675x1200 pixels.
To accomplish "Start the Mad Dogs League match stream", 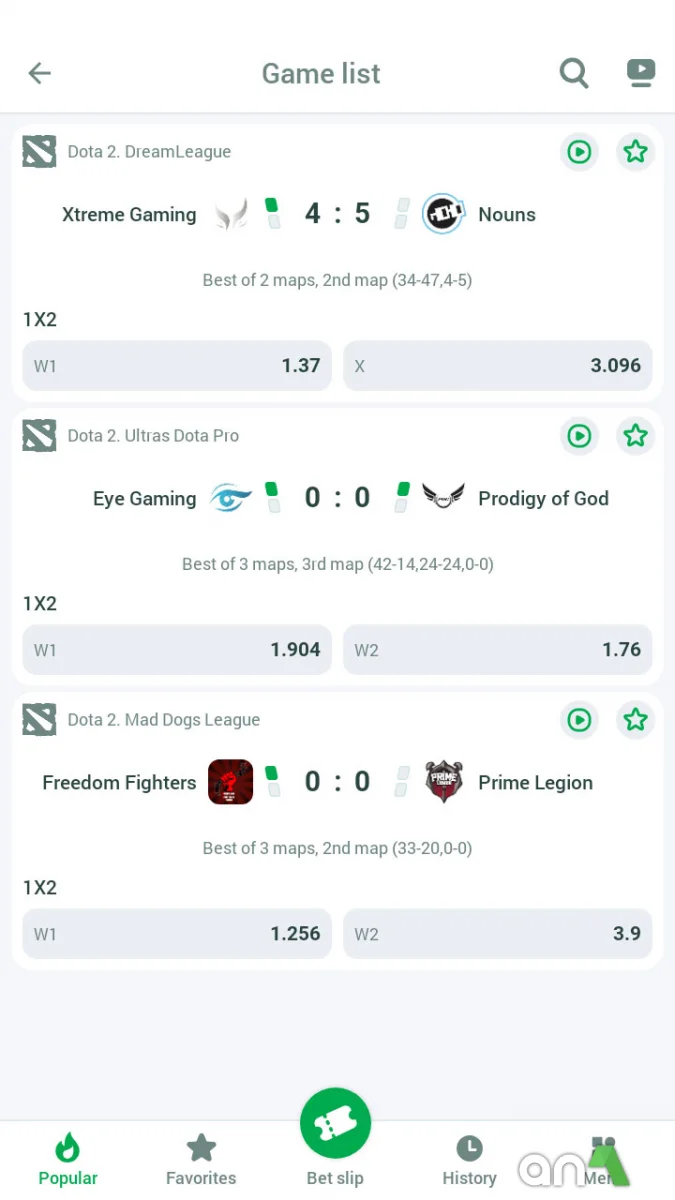I will coord(579,720).
